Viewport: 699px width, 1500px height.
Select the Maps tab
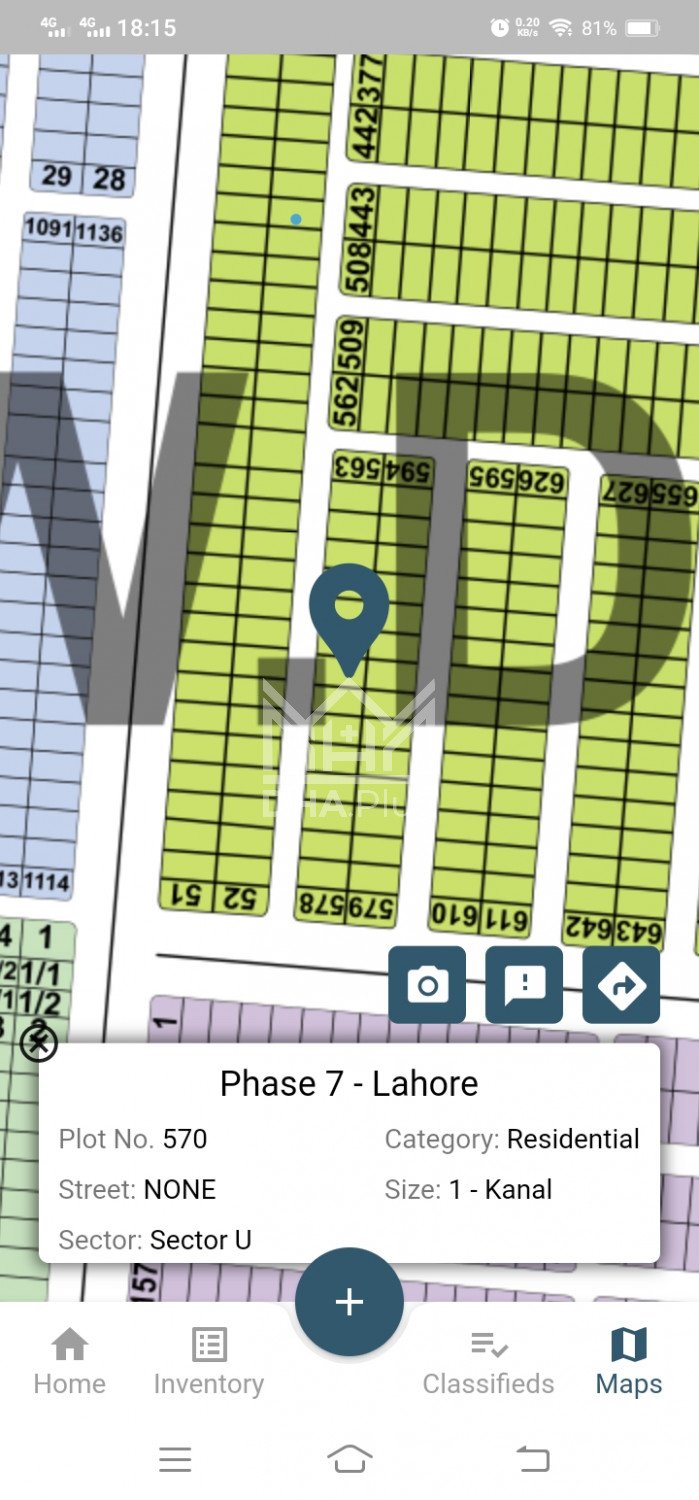point(628,1362)
